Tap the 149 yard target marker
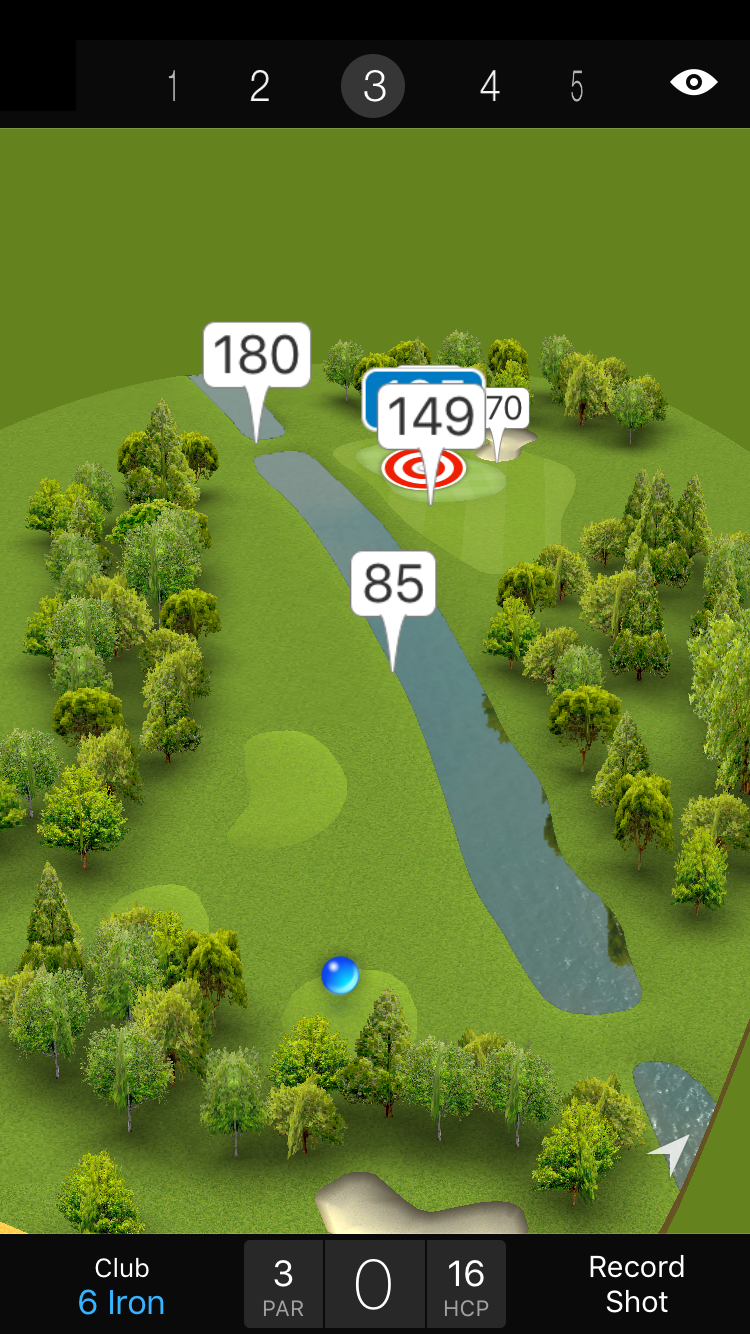750x1334 pixels. [x=431, y=418]
